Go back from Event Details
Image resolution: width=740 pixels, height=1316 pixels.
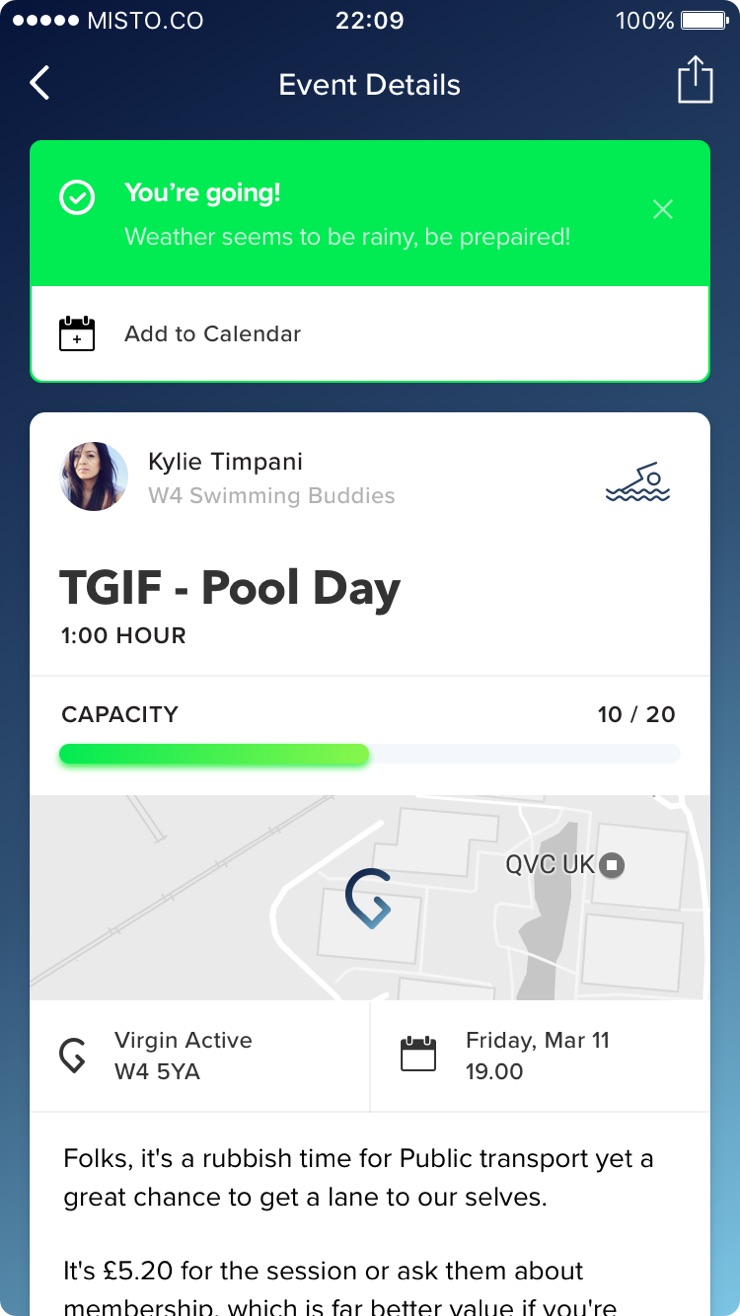(x=39, y=83)
